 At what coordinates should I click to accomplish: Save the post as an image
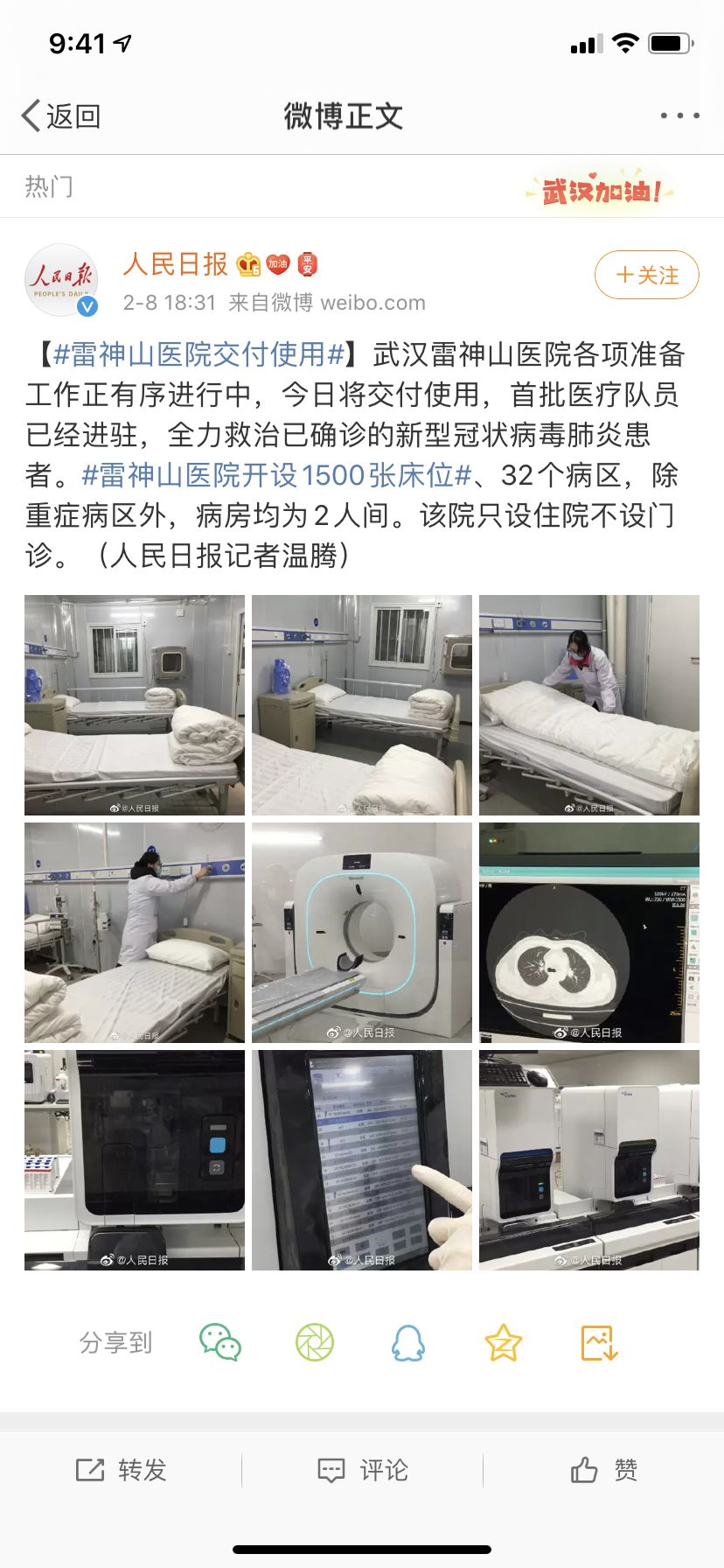599,1342
